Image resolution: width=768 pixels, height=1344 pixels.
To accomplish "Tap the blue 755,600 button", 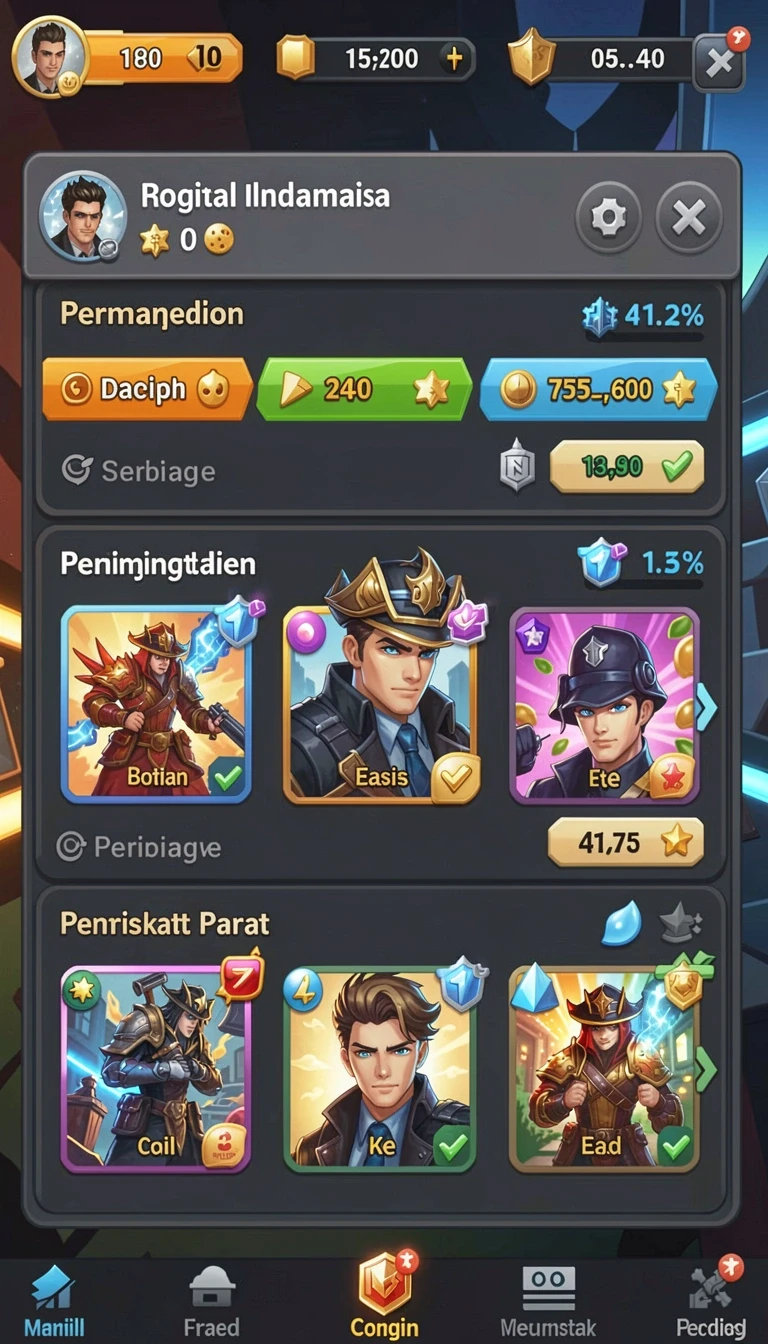I will (x=598, y=389).
